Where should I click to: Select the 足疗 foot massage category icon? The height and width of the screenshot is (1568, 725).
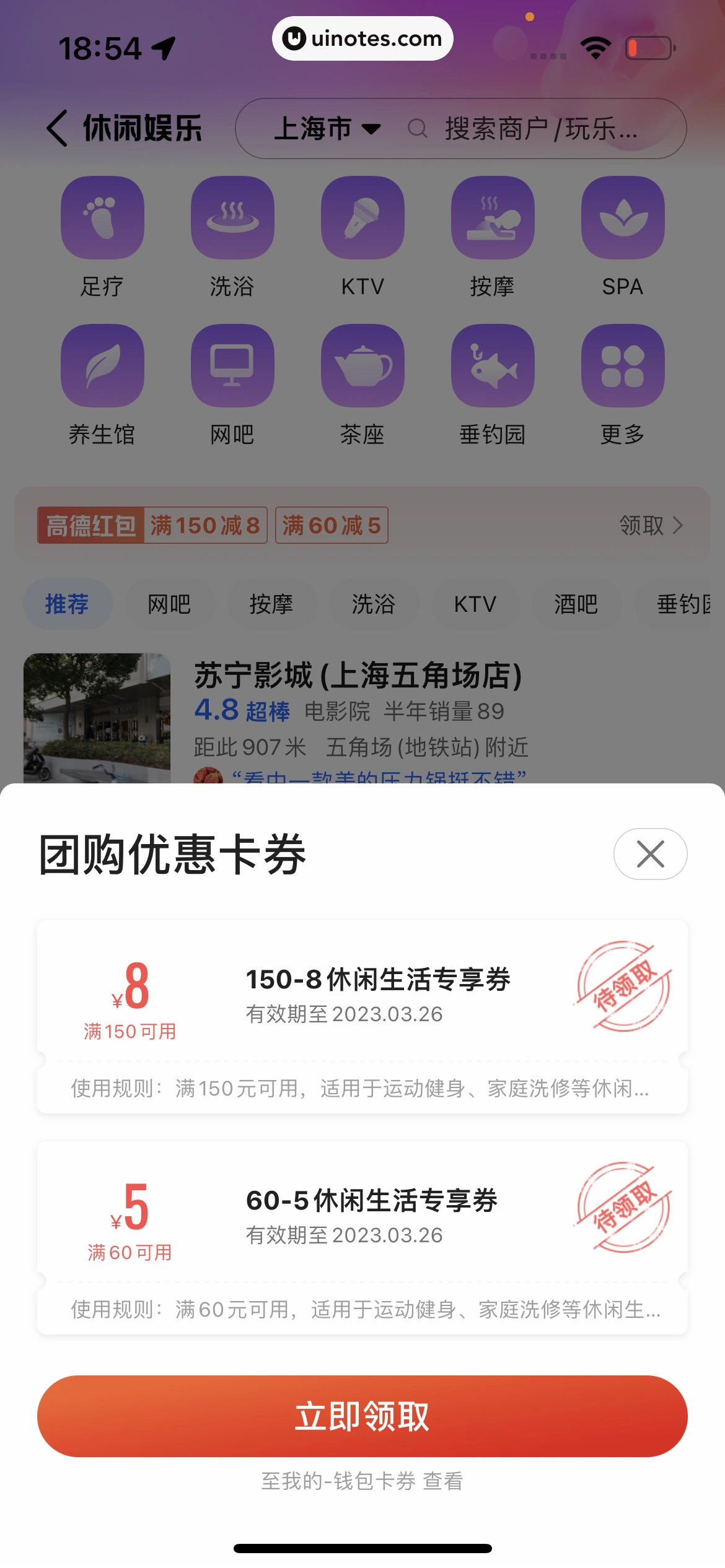(102, 218)
